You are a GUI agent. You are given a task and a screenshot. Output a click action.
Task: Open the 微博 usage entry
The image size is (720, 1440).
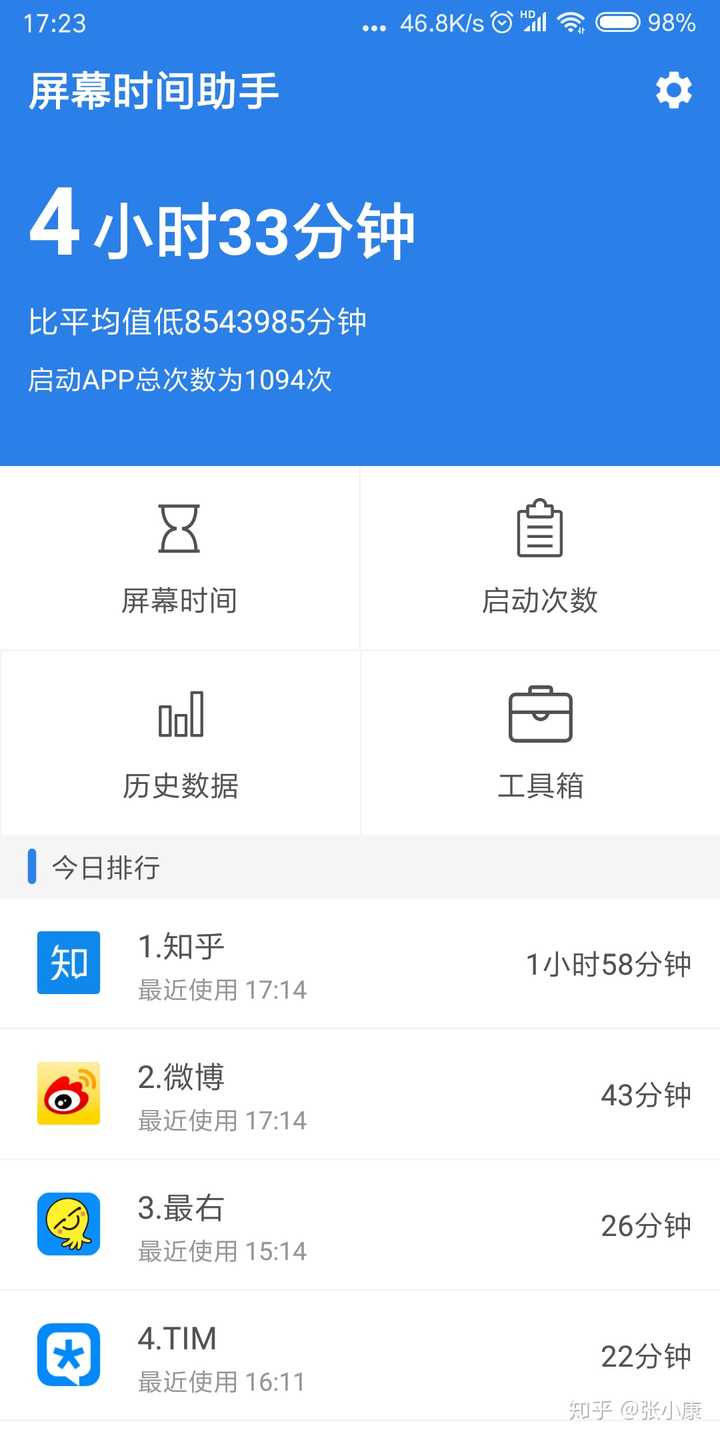click(x=360, y=1094)
